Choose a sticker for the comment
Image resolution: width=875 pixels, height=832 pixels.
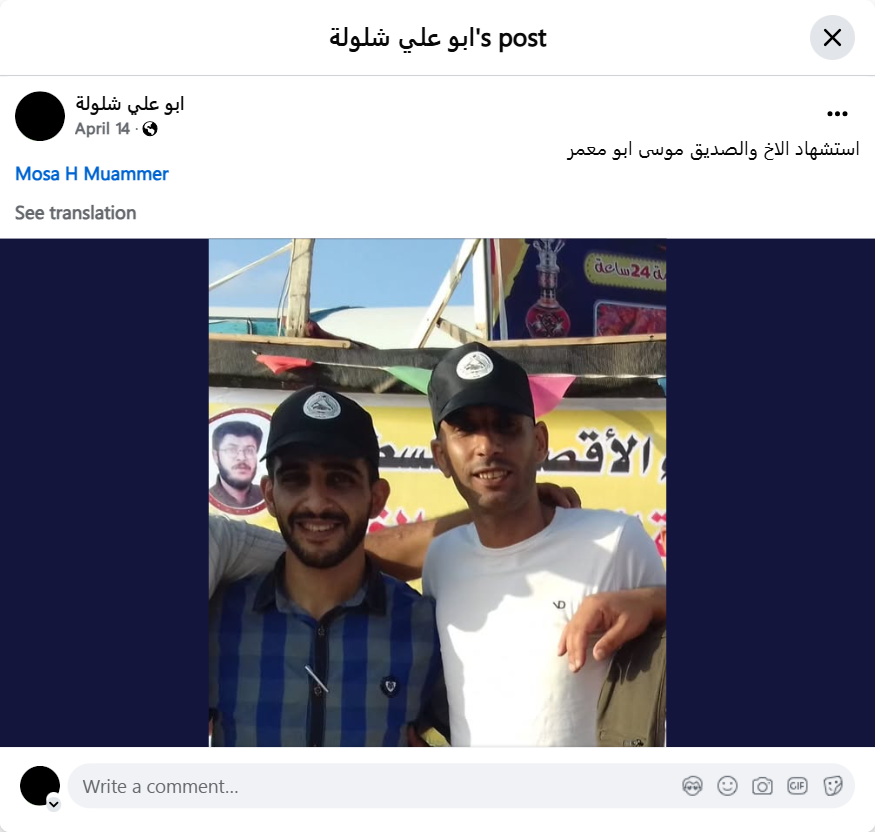click(832, 786)
